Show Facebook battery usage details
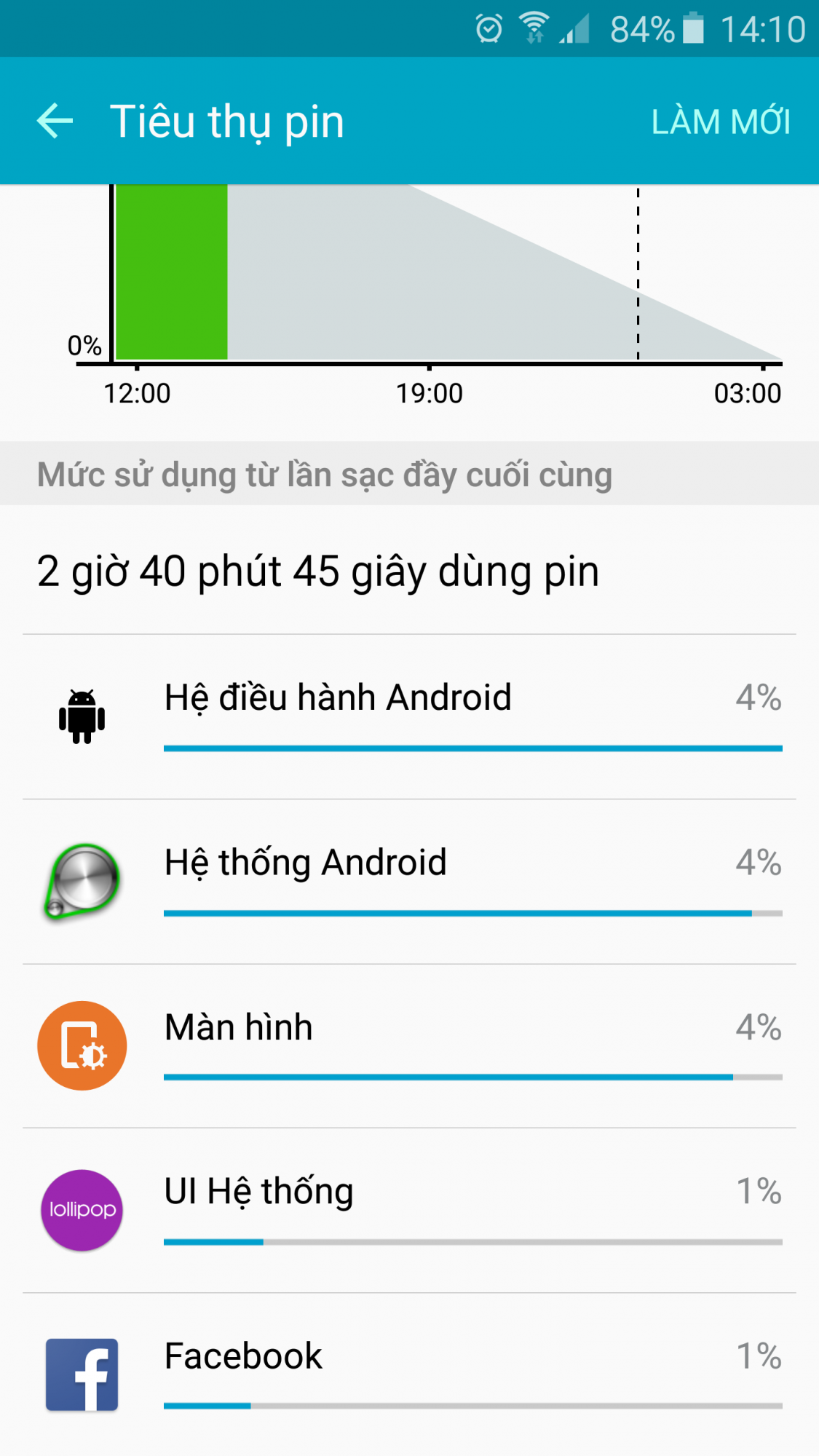This screenshot has width=819, height=1456. tap(409, 1374)
